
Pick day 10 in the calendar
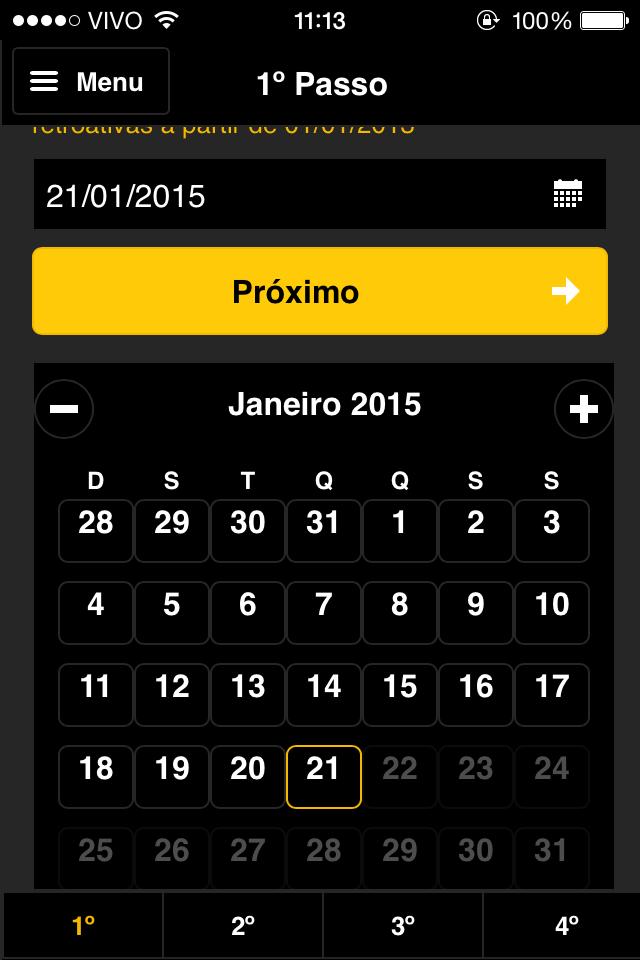(551, 611)
